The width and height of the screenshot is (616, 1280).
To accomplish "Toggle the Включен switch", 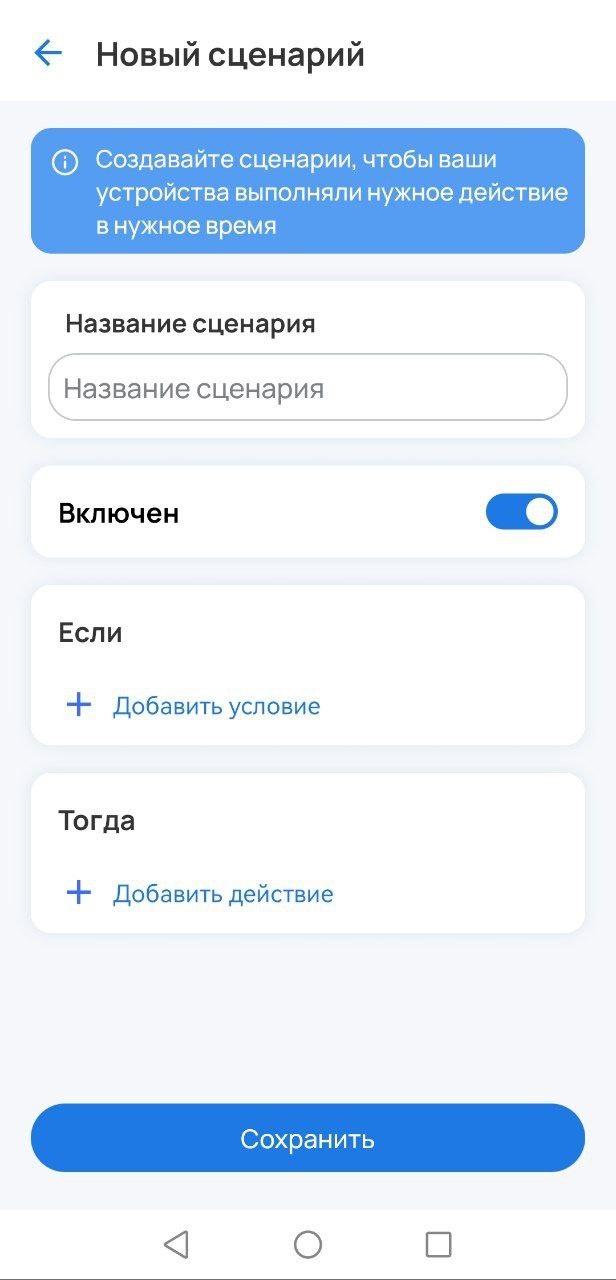I will pyautogui.click(x=521, y=512).
